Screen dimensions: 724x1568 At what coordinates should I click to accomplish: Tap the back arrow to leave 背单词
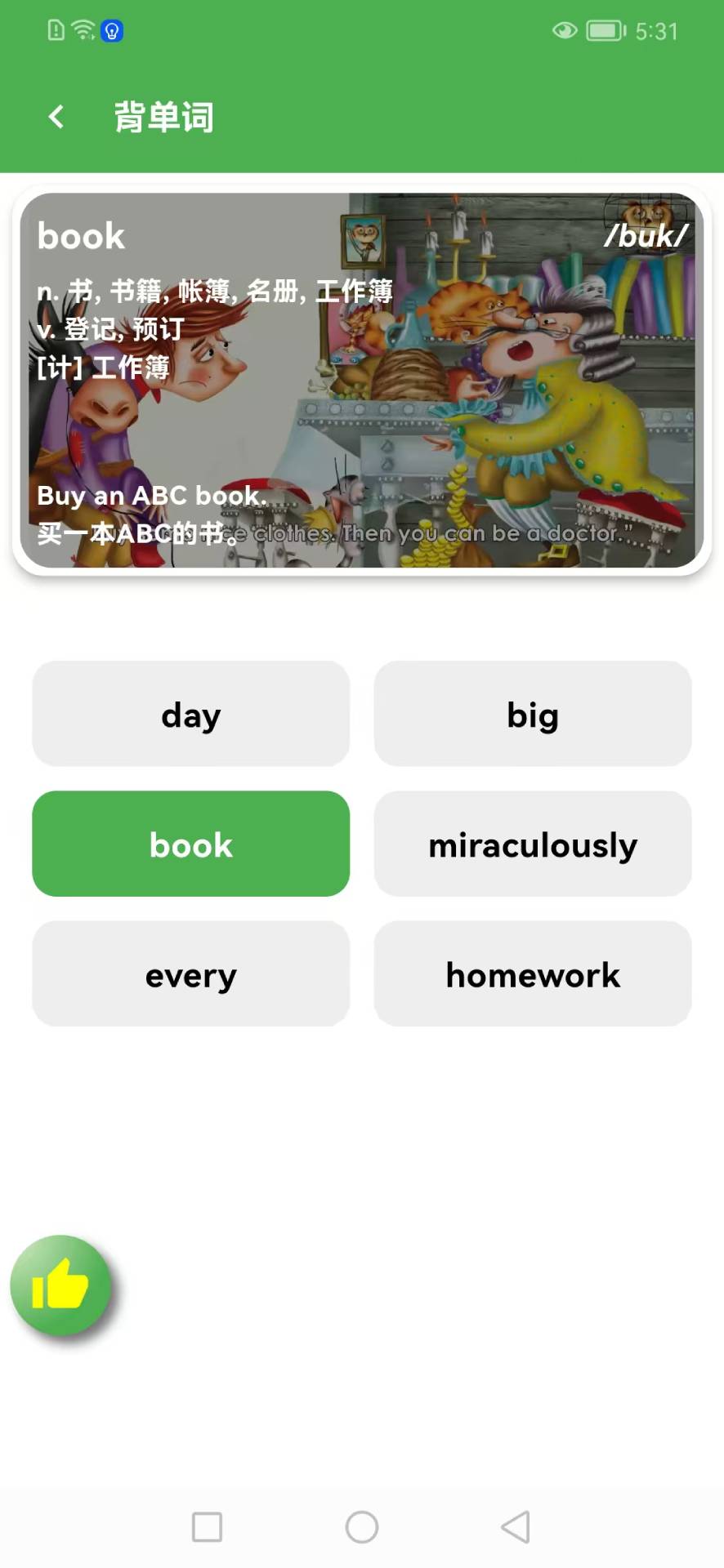(x=56, y=116)
